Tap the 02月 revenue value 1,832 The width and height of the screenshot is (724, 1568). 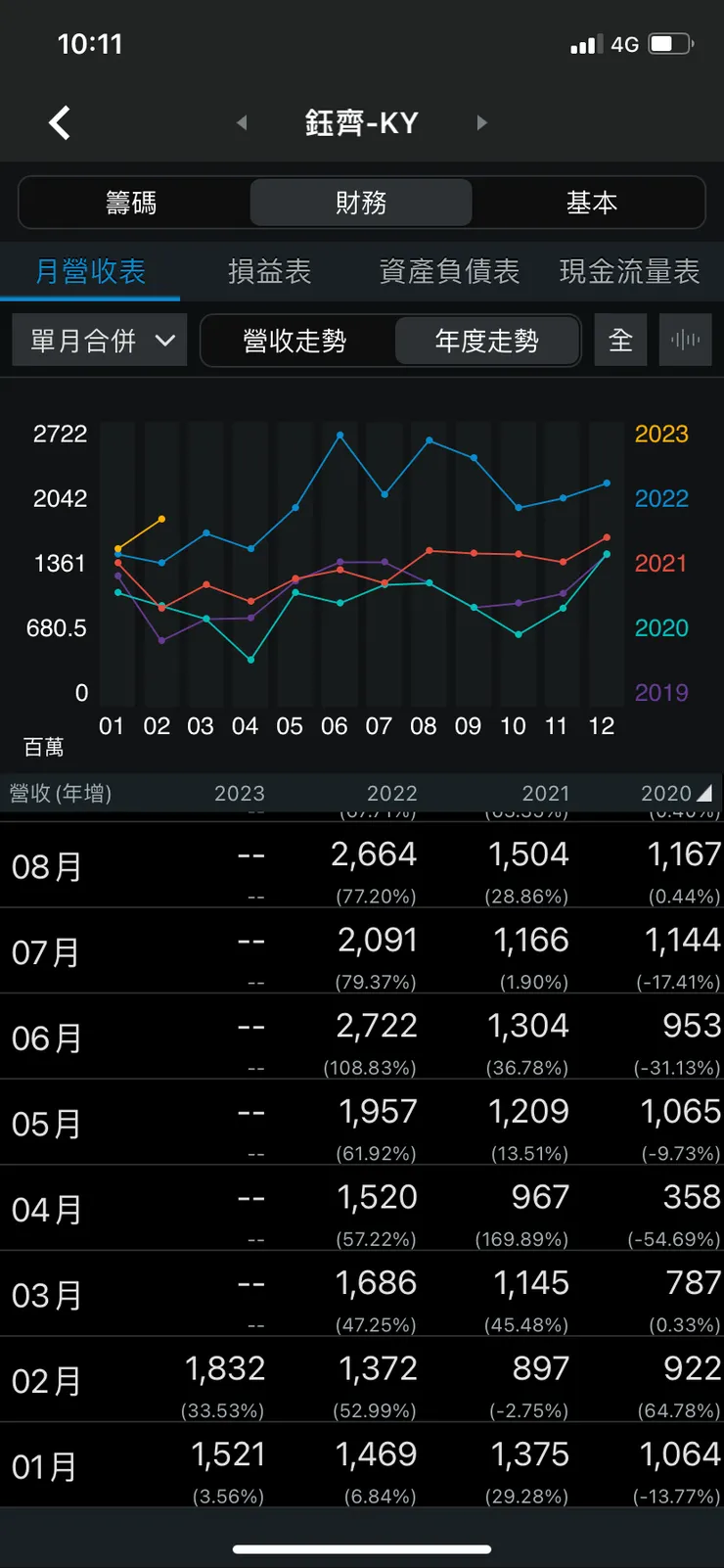coord(226,1368)
